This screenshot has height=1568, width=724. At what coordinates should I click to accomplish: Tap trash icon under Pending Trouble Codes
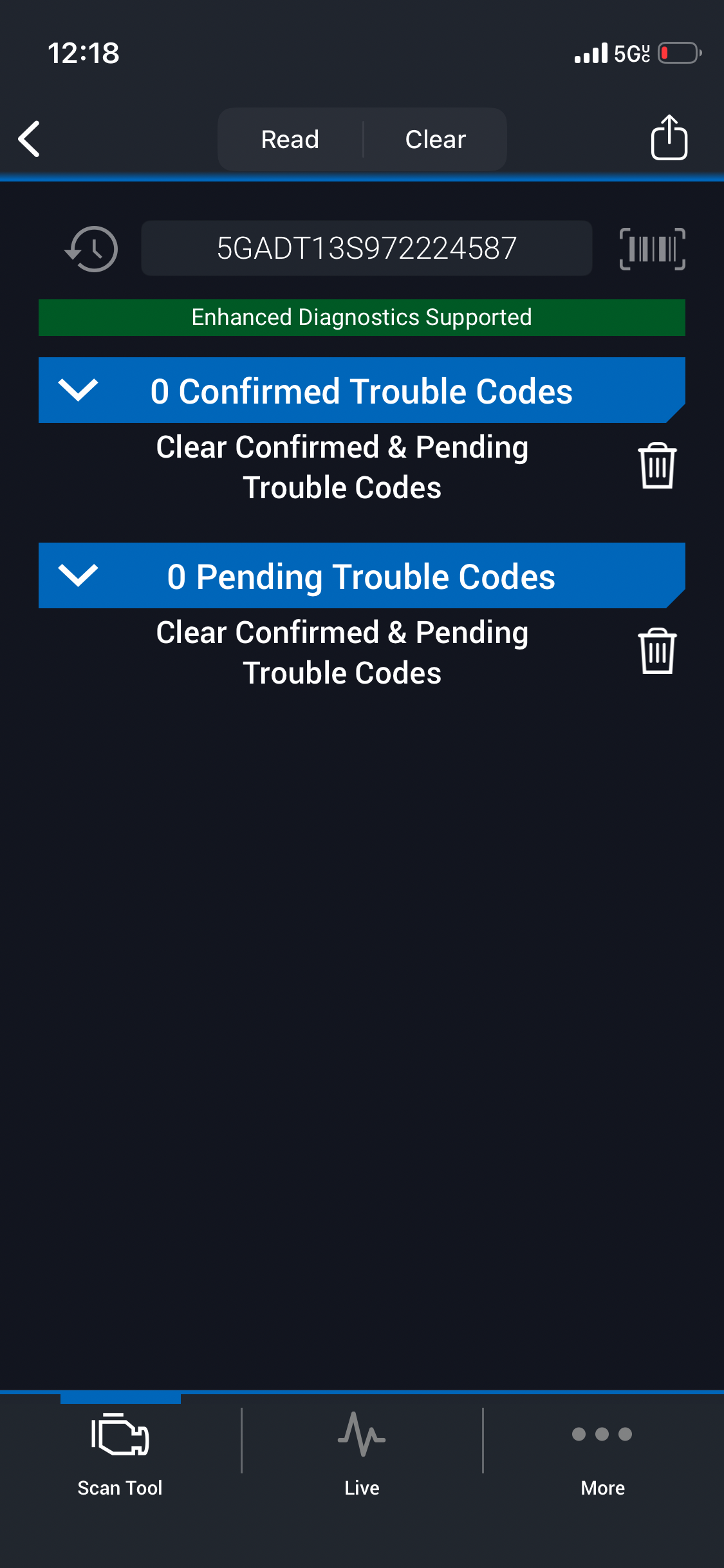(656, 651)
